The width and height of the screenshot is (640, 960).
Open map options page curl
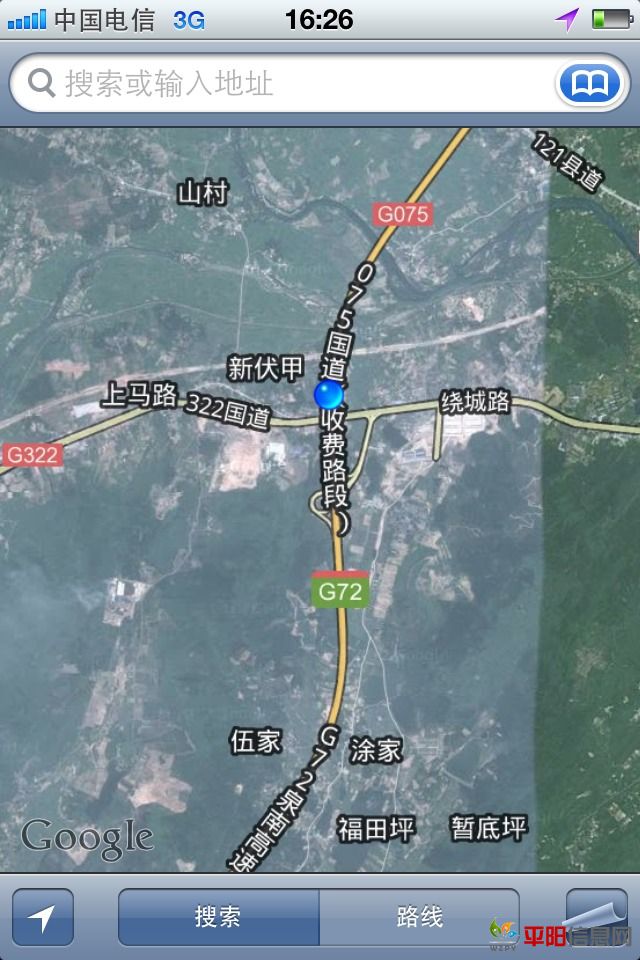pos(598,912)
